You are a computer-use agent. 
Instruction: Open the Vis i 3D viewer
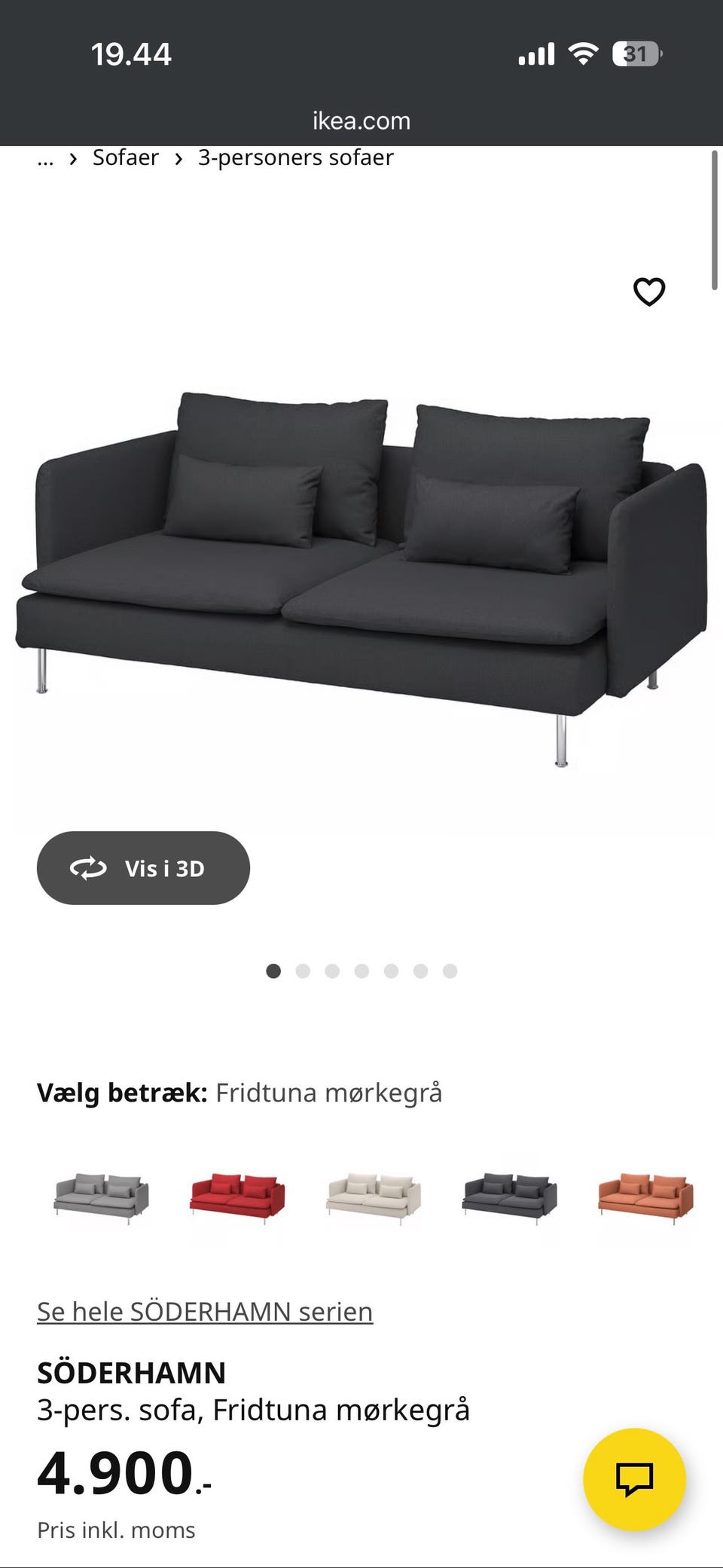[x=144, y=868]
